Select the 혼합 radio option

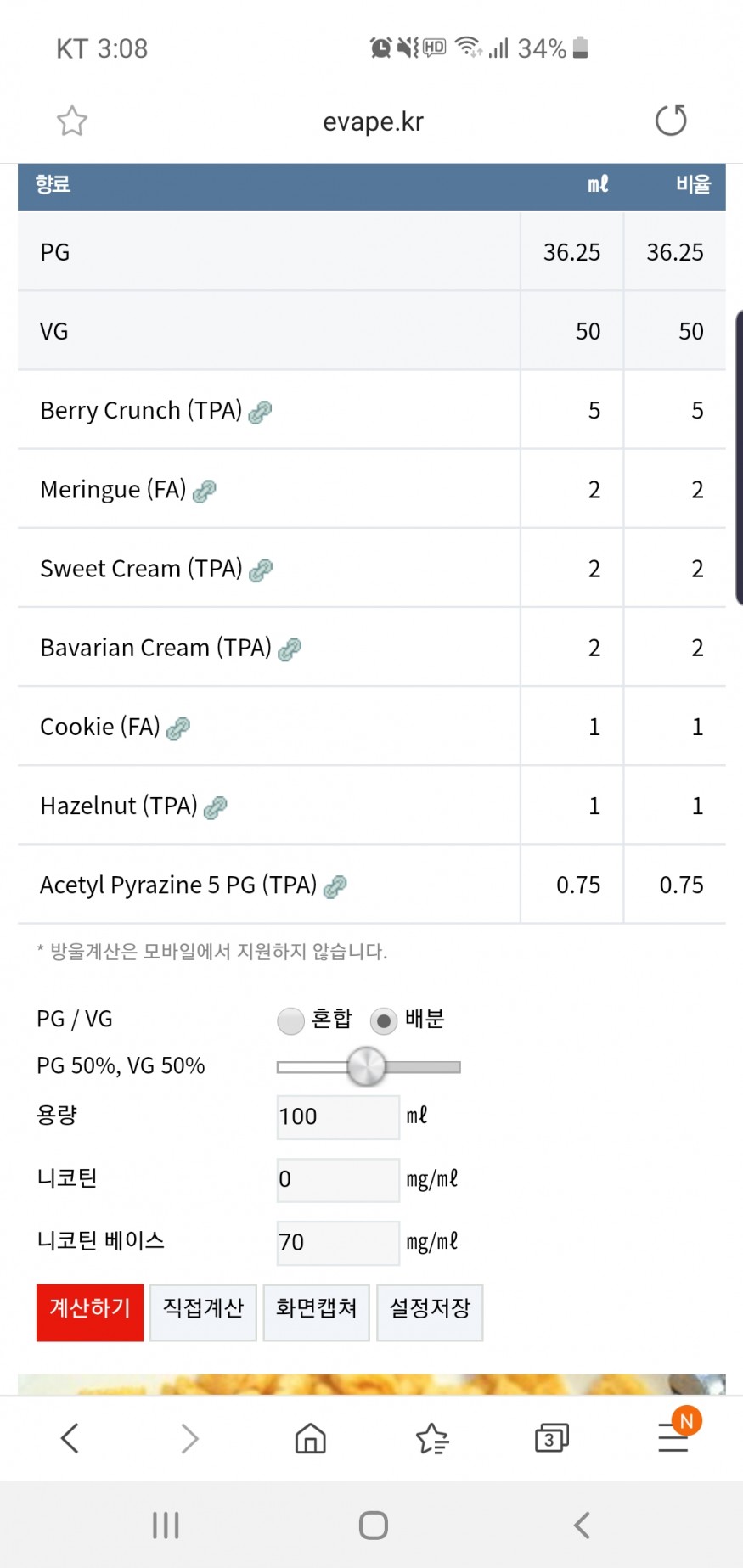click(x=290, y=1020)
